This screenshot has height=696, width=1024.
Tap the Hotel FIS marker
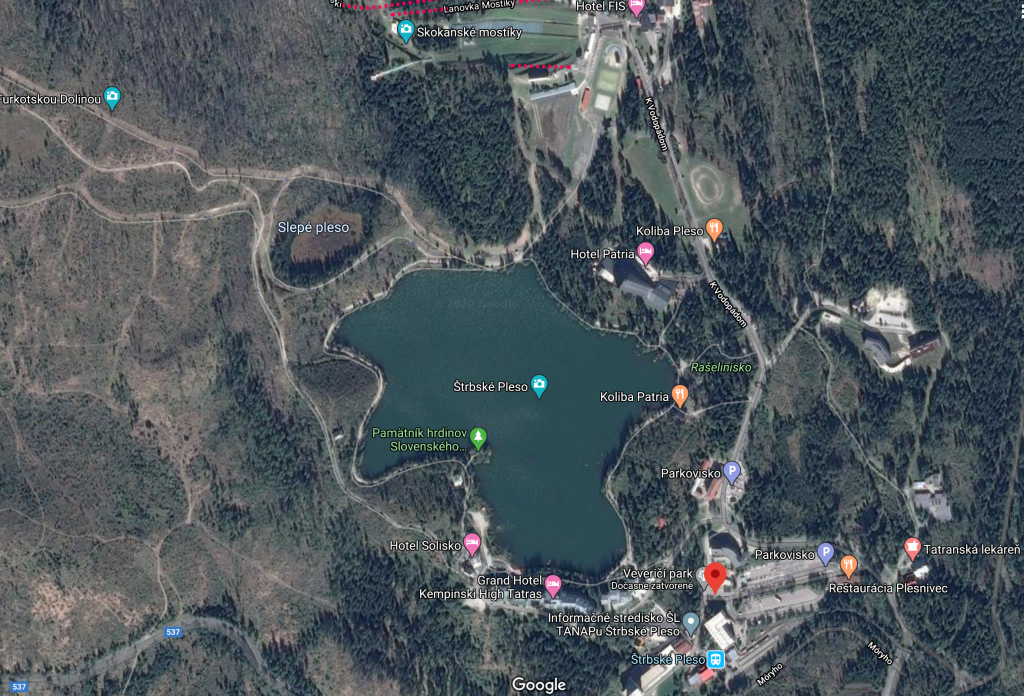tap(636, 7)
